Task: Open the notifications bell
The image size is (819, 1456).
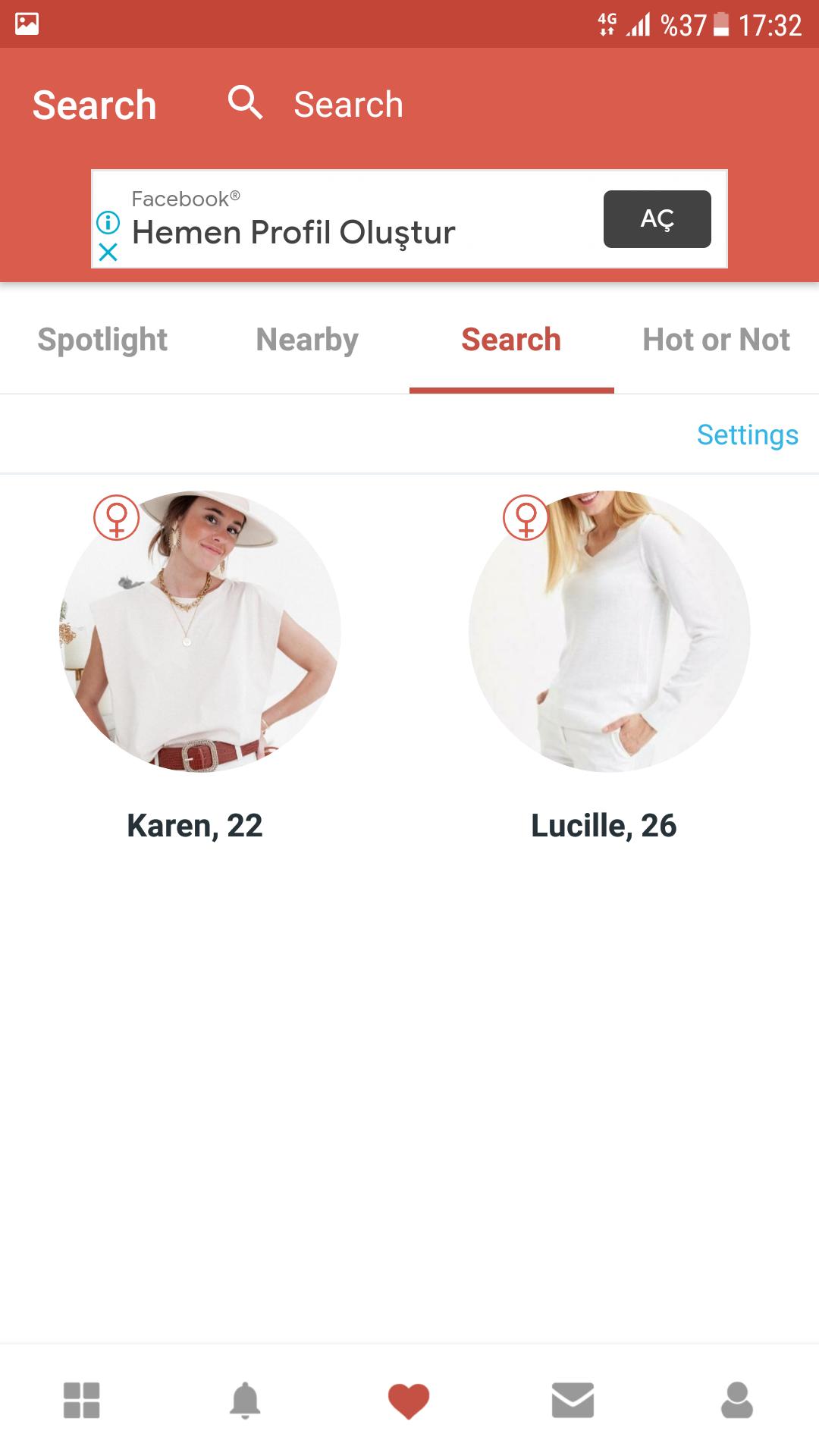Action: [245, 1400]
